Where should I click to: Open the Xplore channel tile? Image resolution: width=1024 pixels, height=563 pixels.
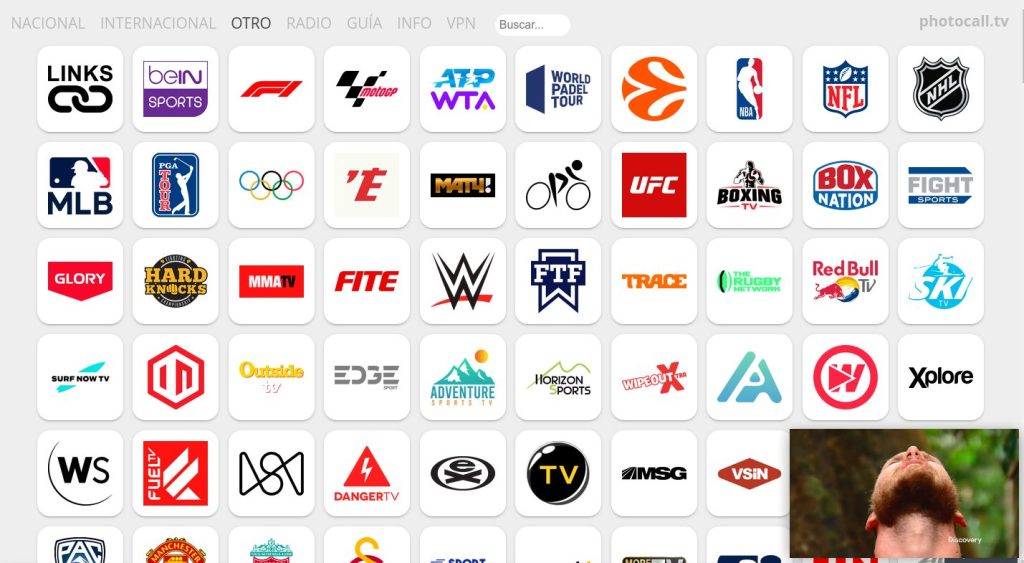coord(940,377)
